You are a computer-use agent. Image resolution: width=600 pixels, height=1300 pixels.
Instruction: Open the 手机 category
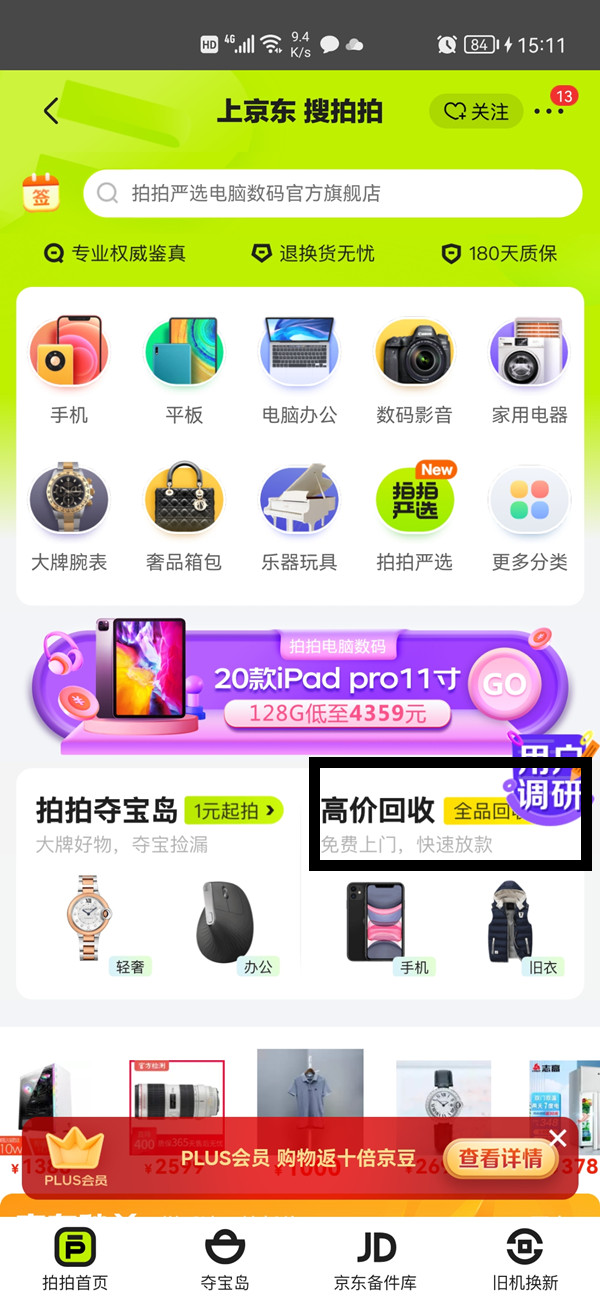(69, 370)
